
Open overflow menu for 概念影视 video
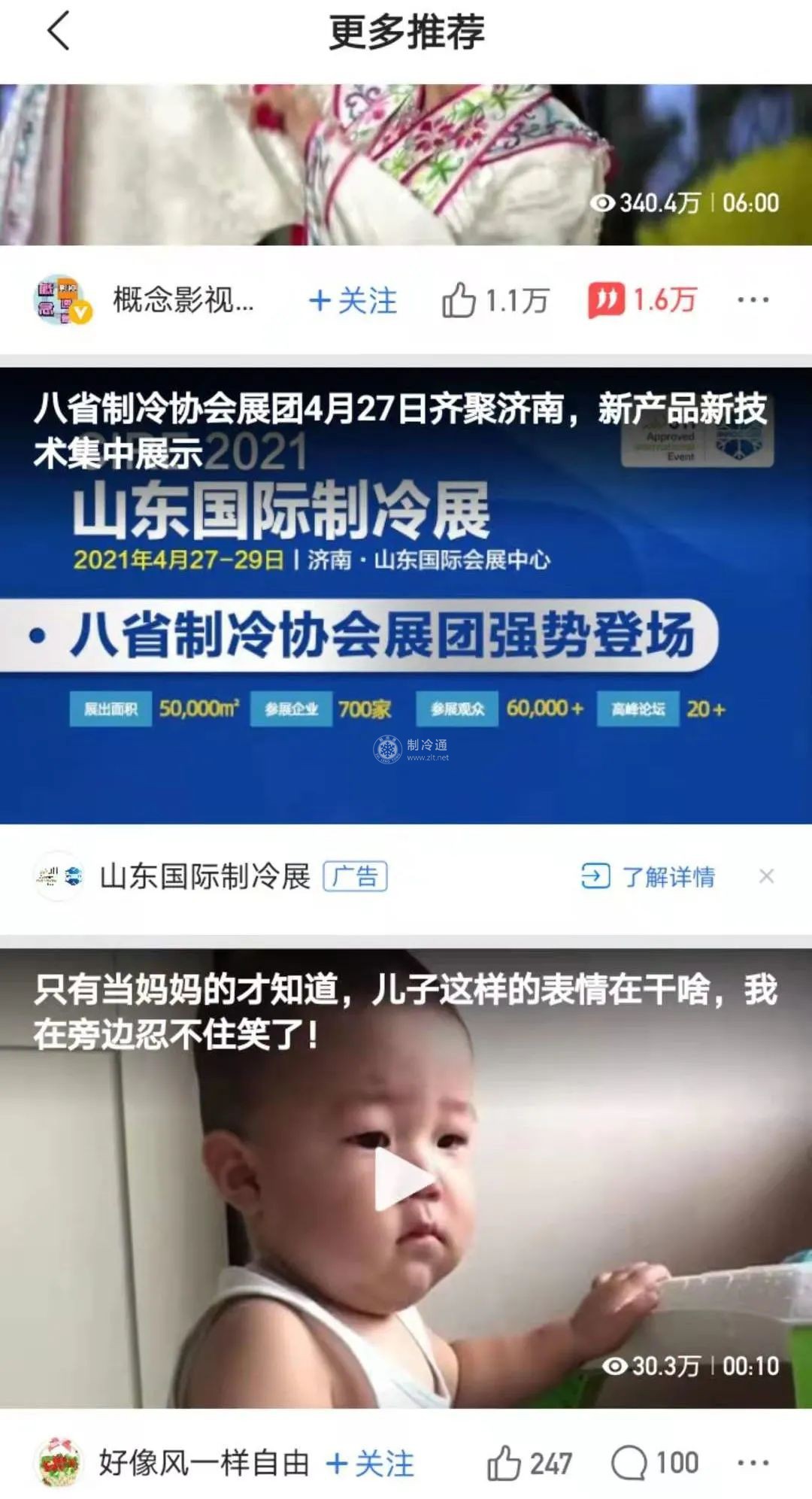tap(753, 300)
